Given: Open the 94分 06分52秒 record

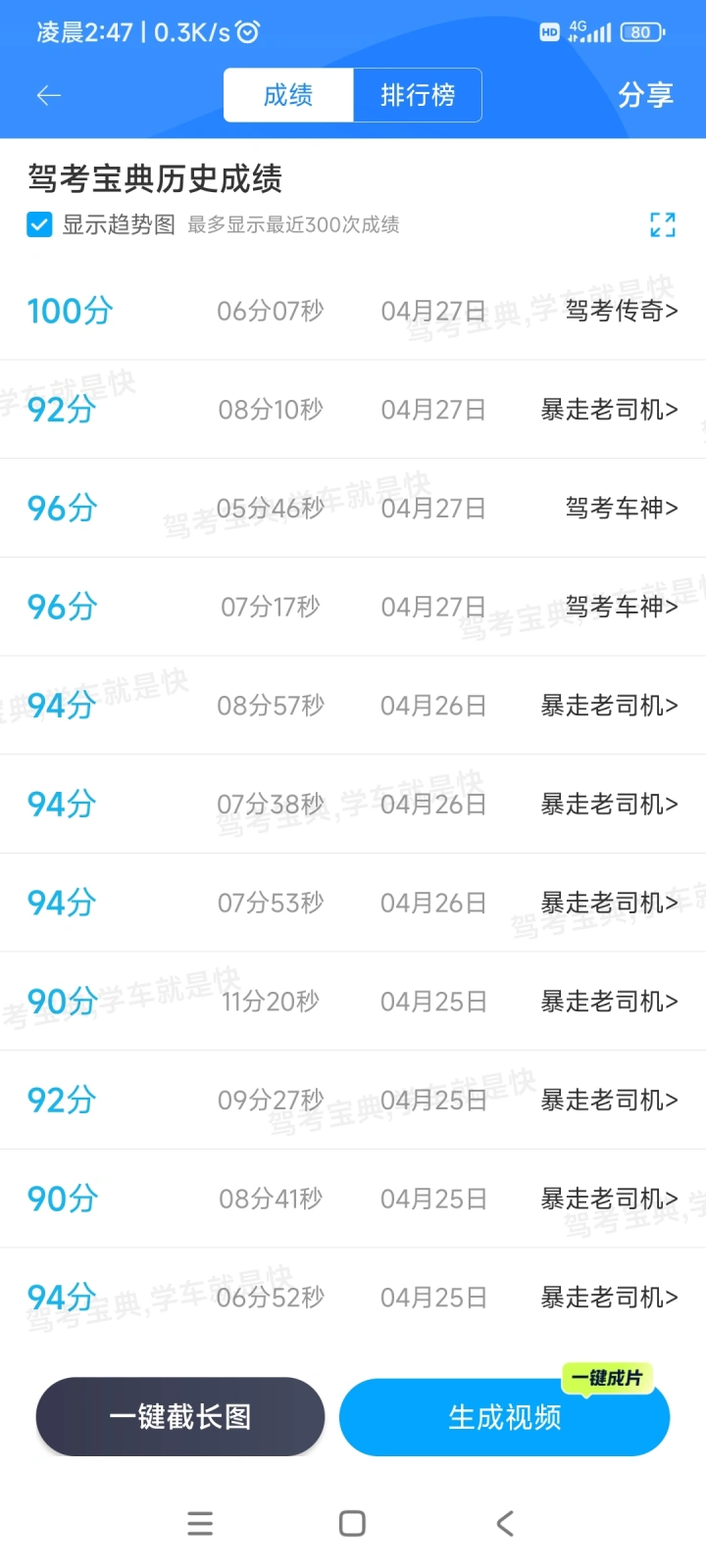Looking at the screenshot, I should pyautogui.click(x=353, y=1298).
